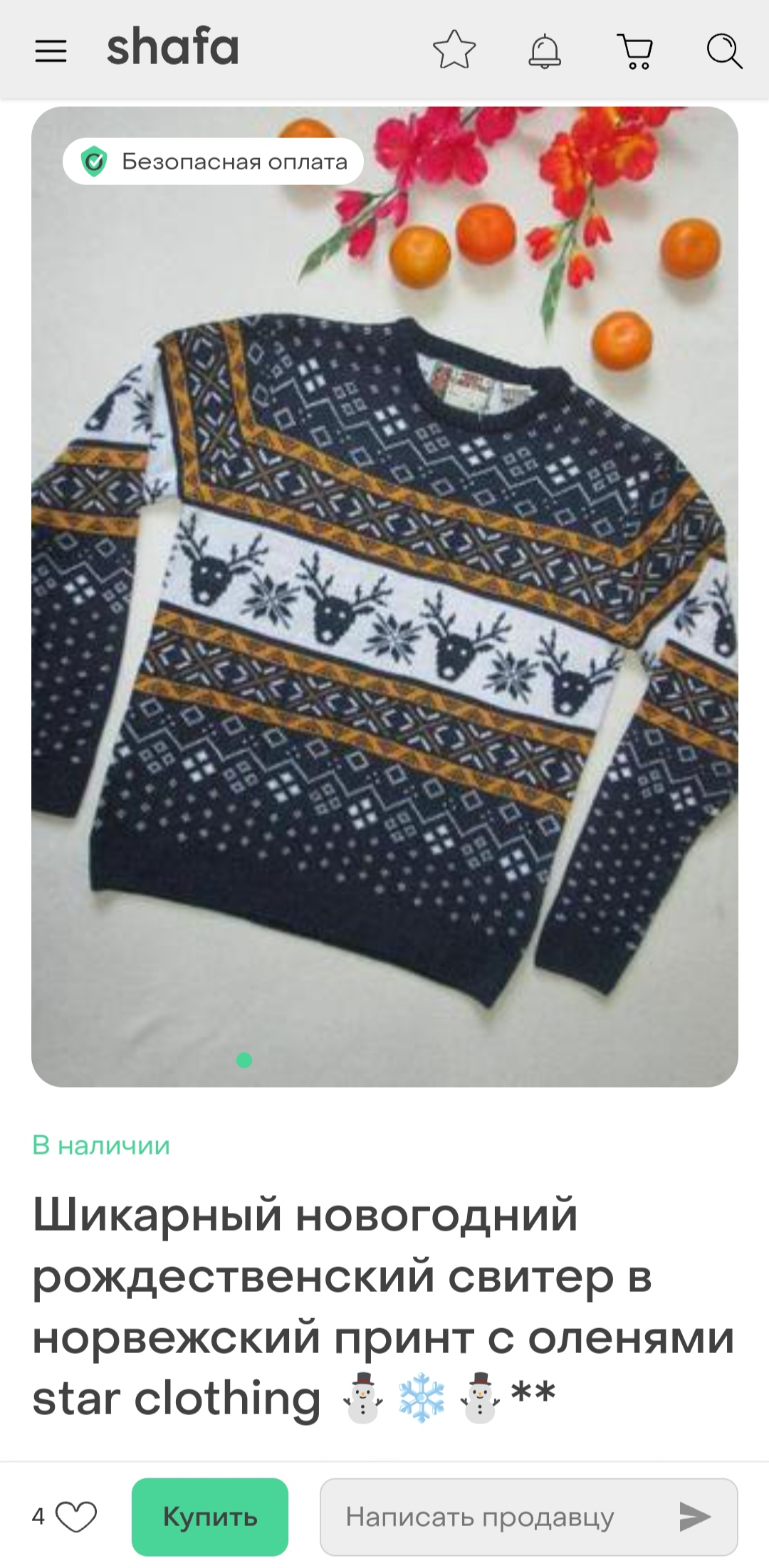Send message to the seller
Screen dimensions: 769x1568
(x=694, y=1517)
